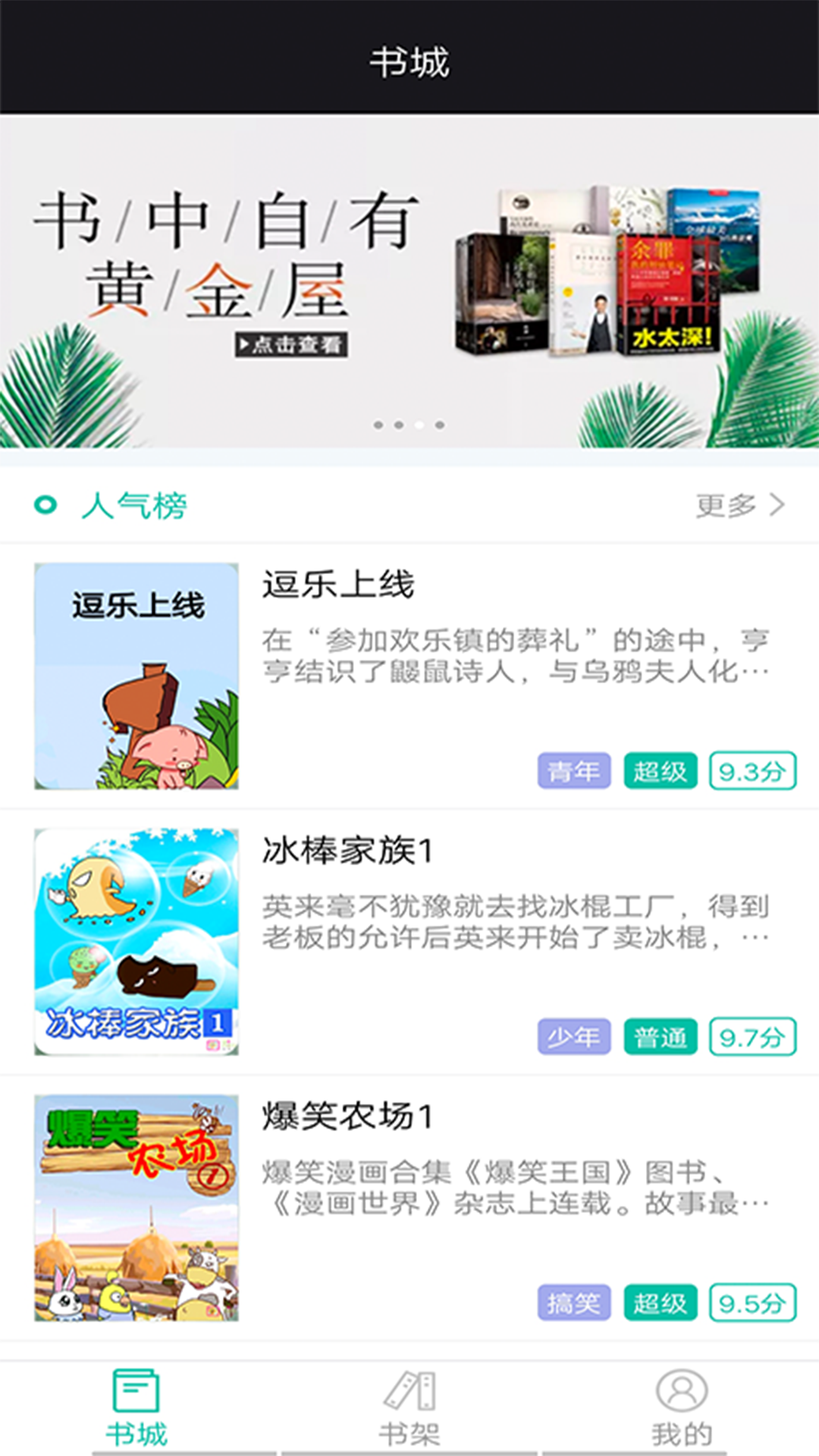
Task: Tap the 点击查看 button on banner
Action: point(291,345)
